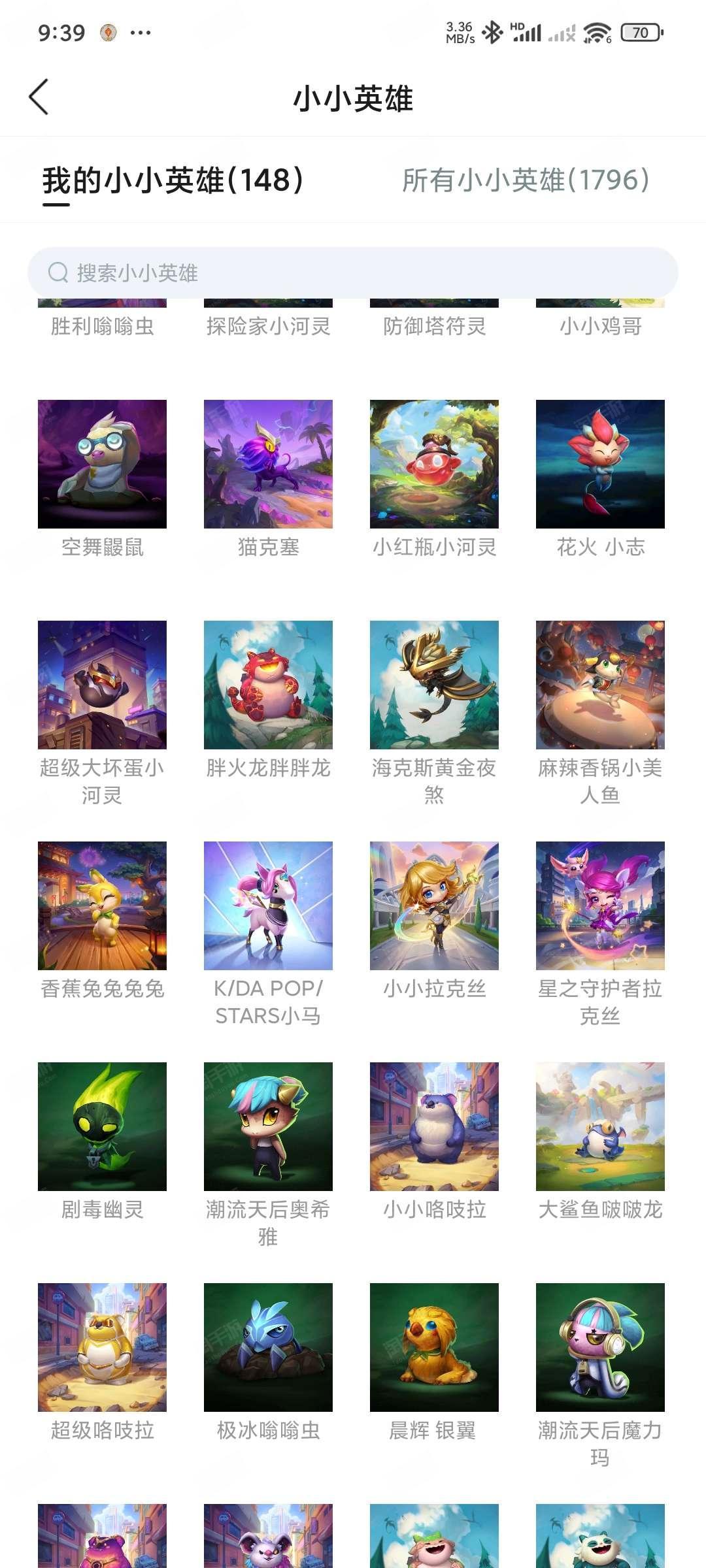Select the 花火 小志 tile
The image size is (706, 1568).
[x=600, y=465]
